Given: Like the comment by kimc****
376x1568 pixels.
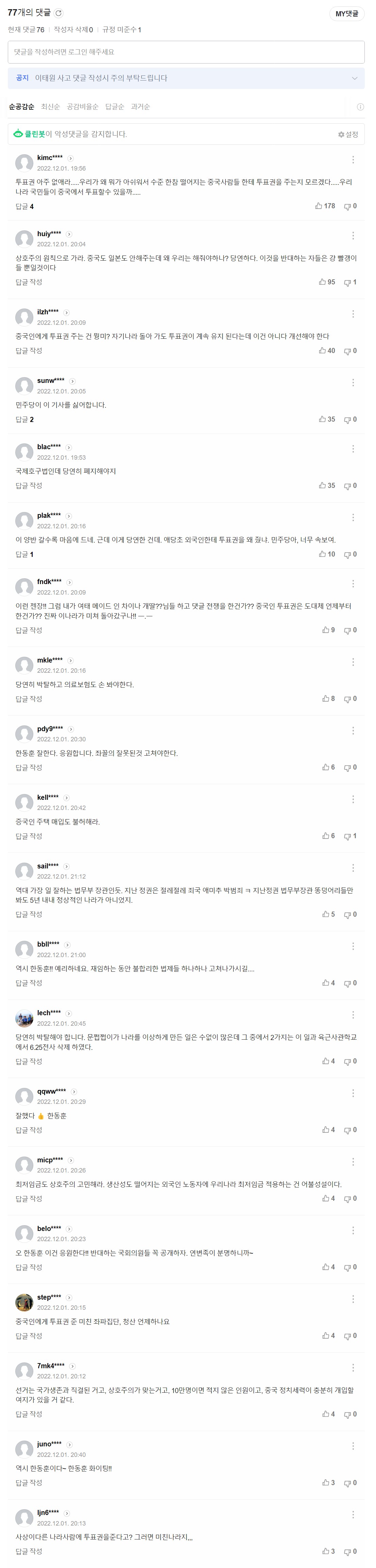Looking at the screenshot, I should (x=325, y=206).
